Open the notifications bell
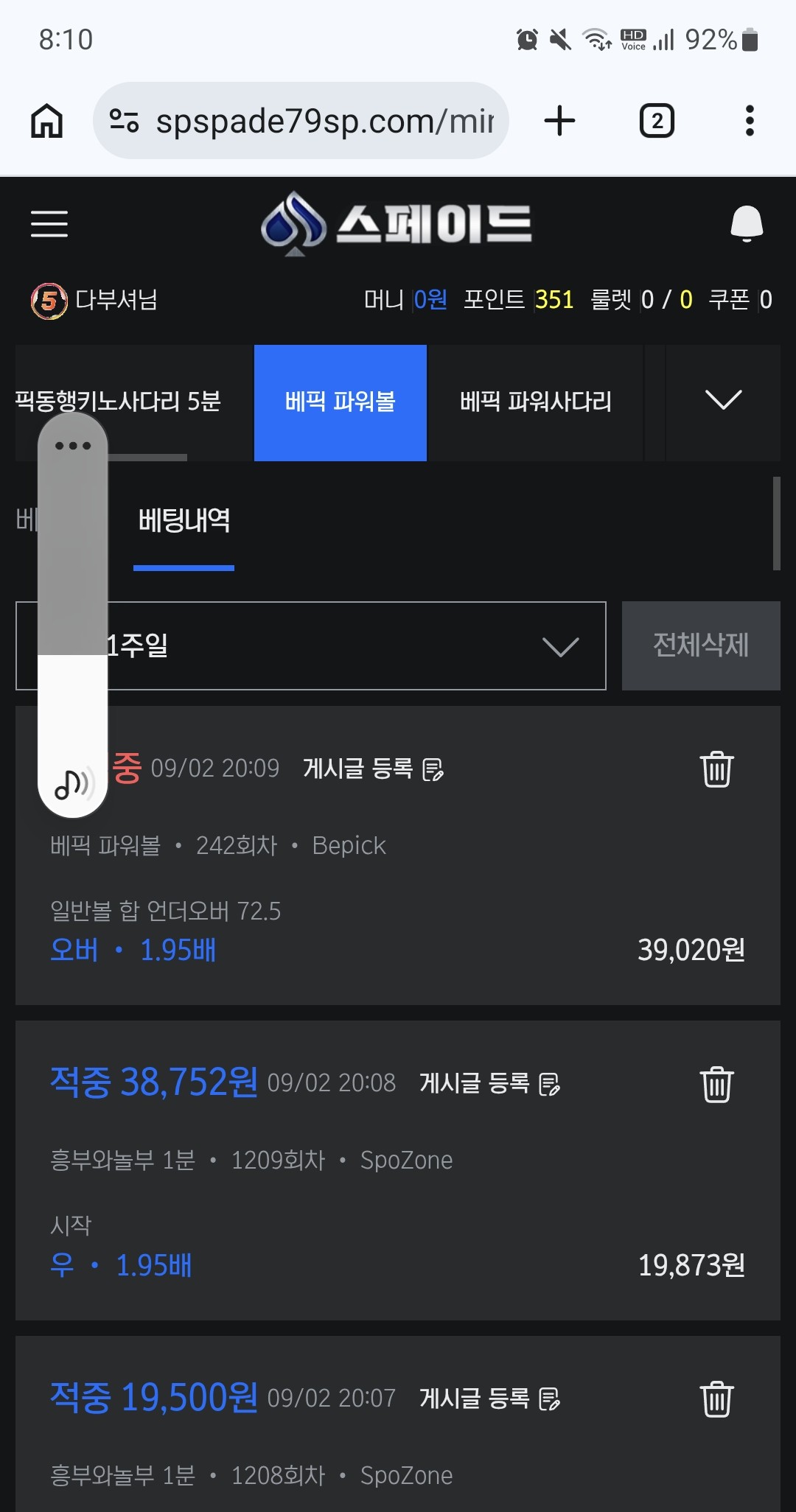This screenshot has height=1512, width=796. pyautogui.click(x=747, y=223)
